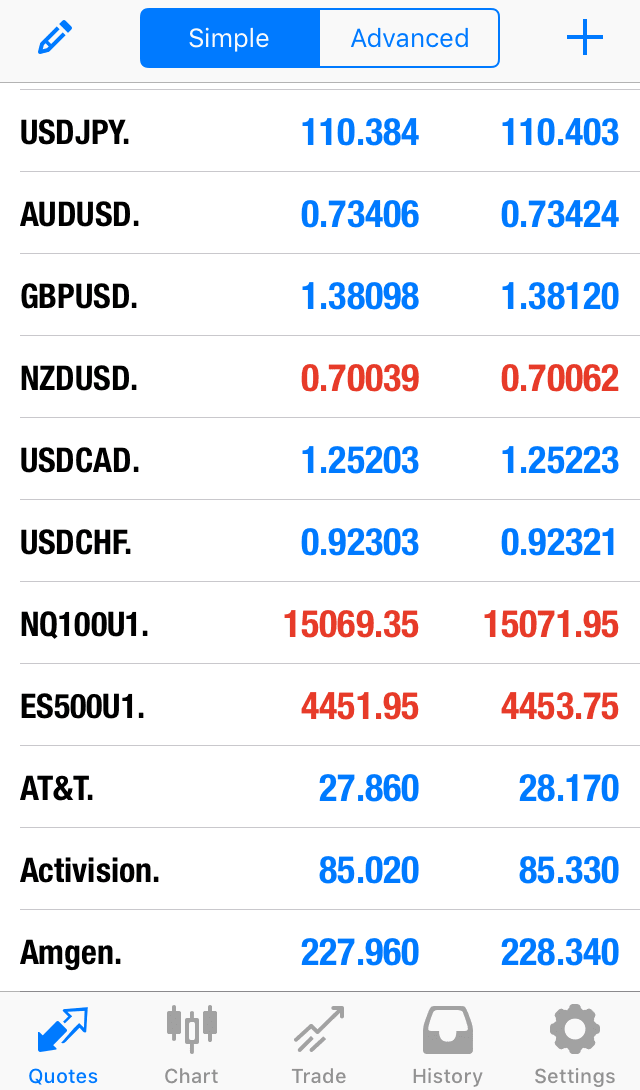
Task: Select the AUDUSD quote row
Action: coord(320,214)
